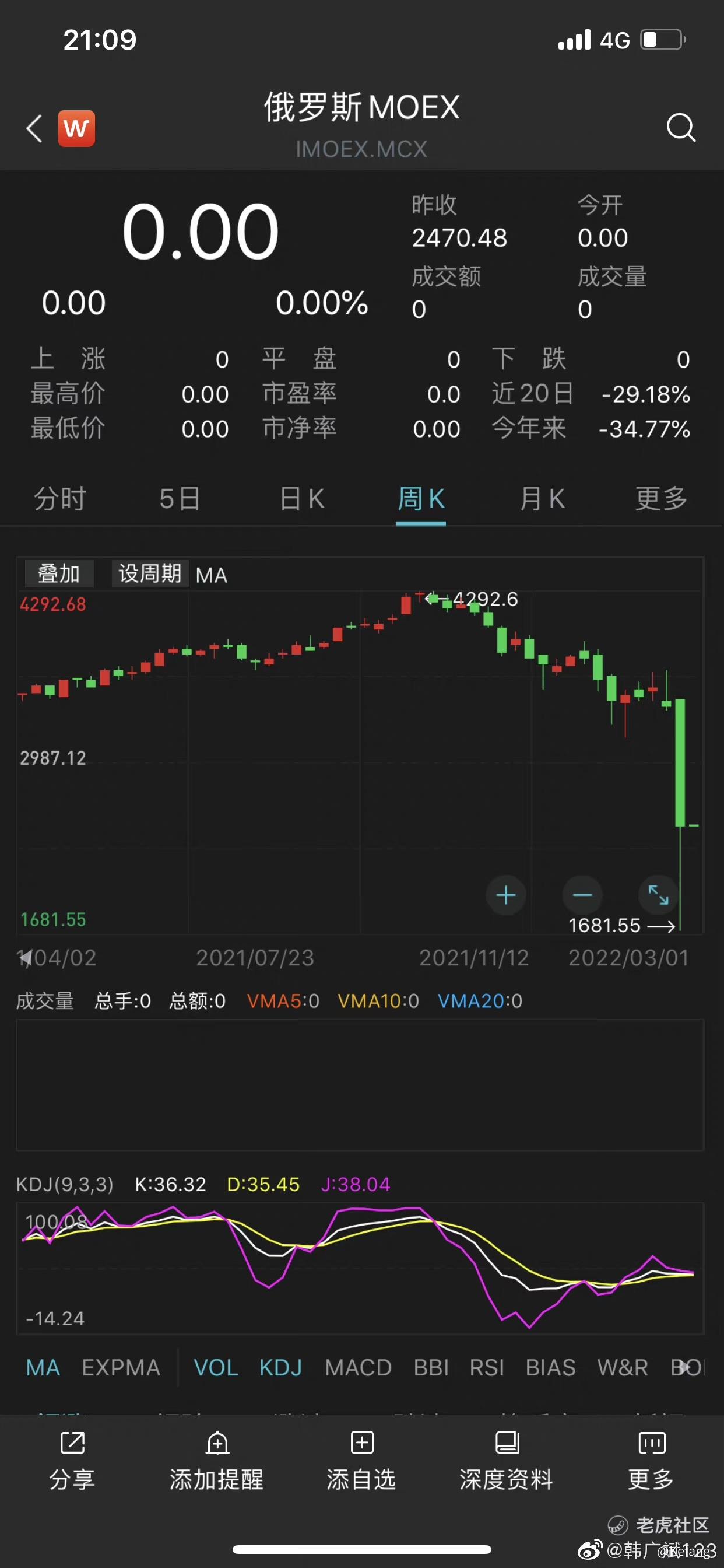Select the 月K chart tab

pos(542,499)
